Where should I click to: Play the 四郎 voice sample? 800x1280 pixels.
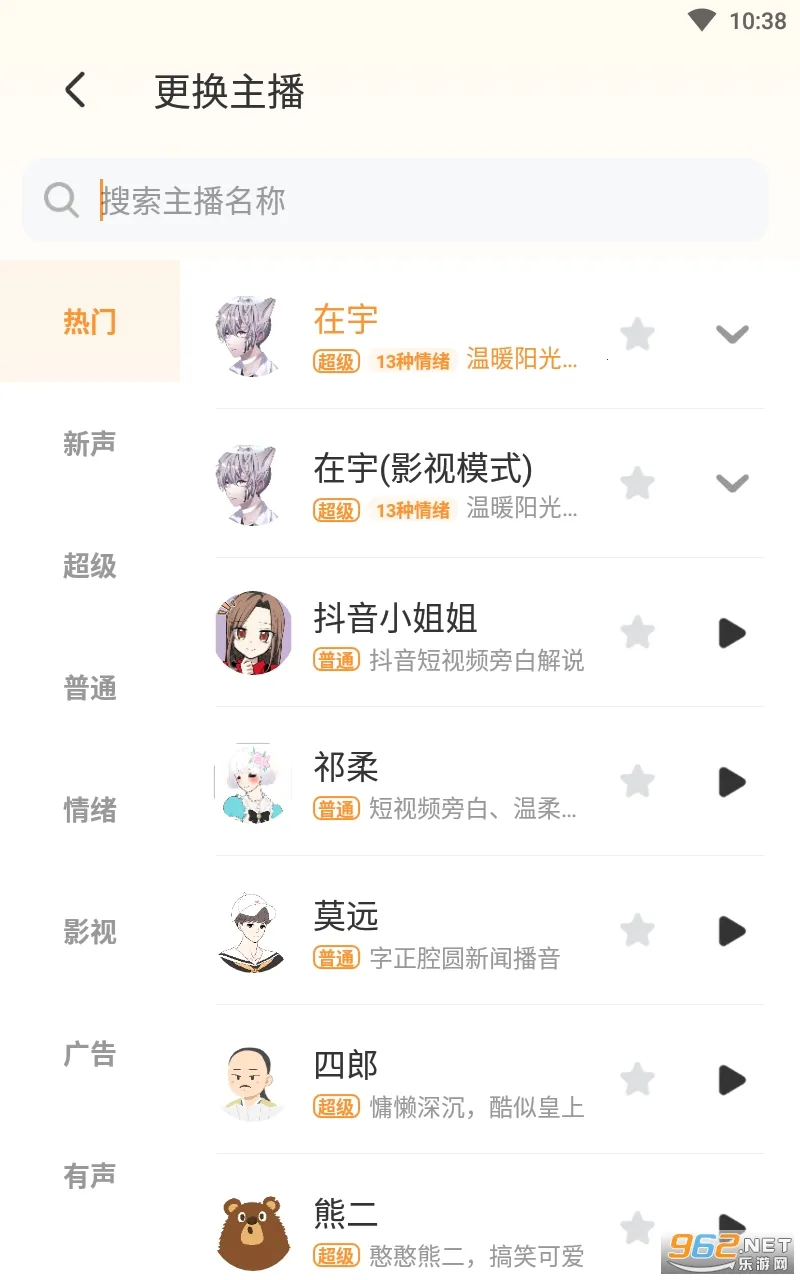[x=731, y=1080]
